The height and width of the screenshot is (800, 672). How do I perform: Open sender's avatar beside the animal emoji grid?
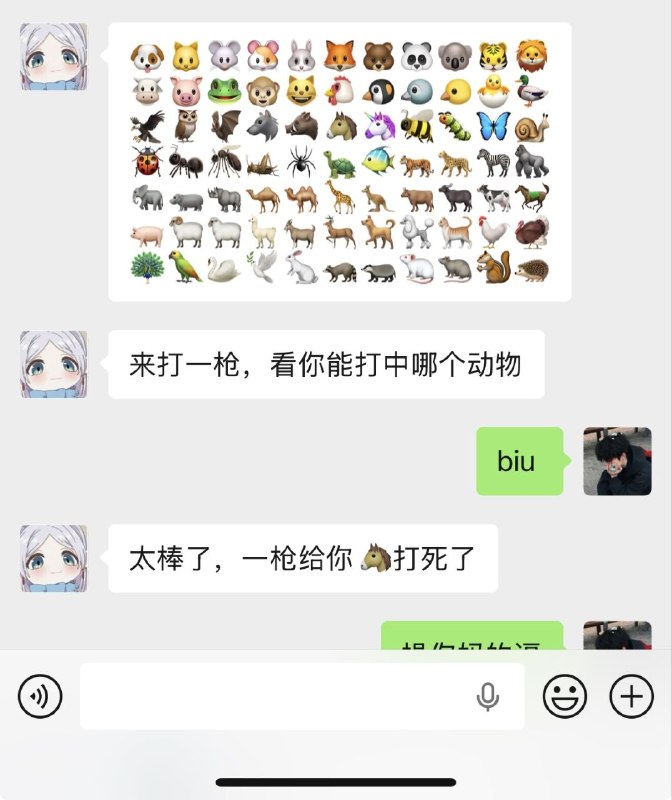click(54, 57)
